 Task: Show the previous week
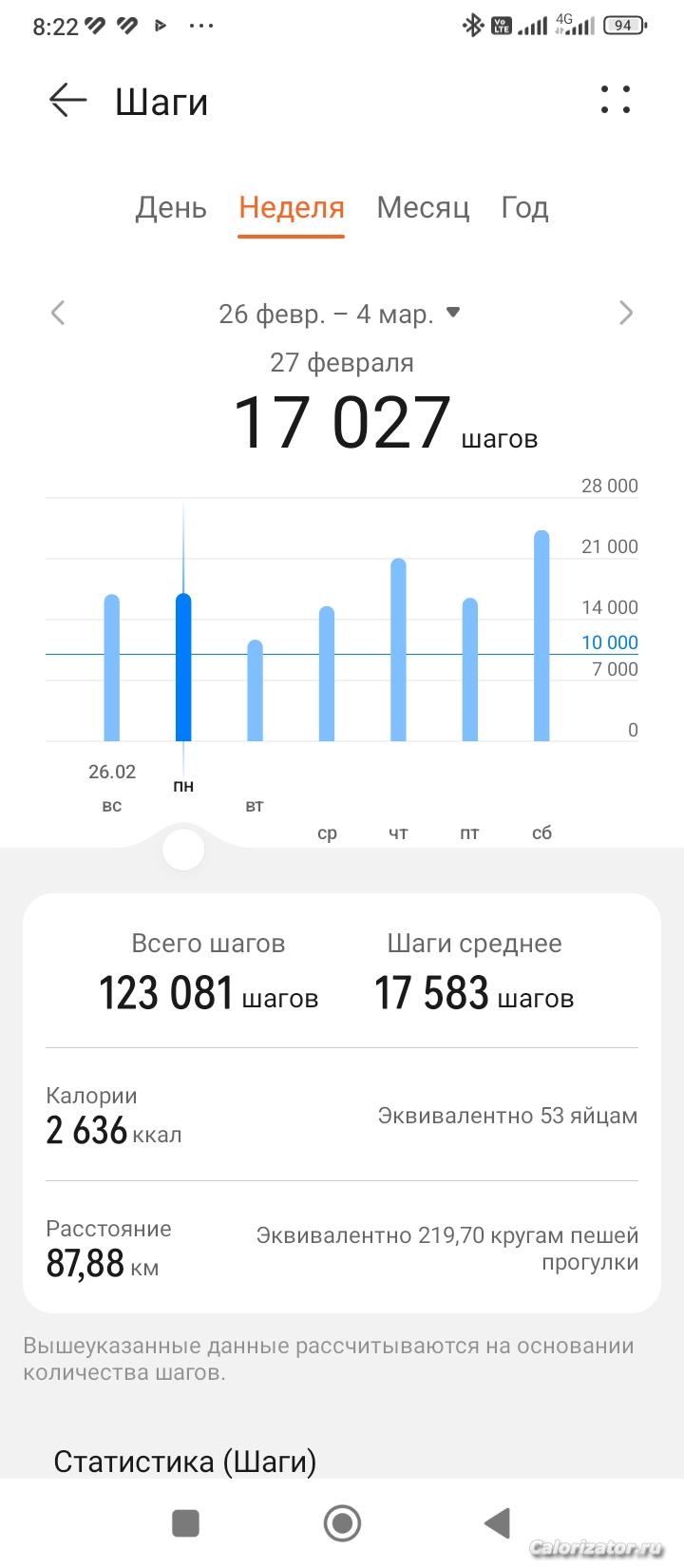[x=58, y=313]
